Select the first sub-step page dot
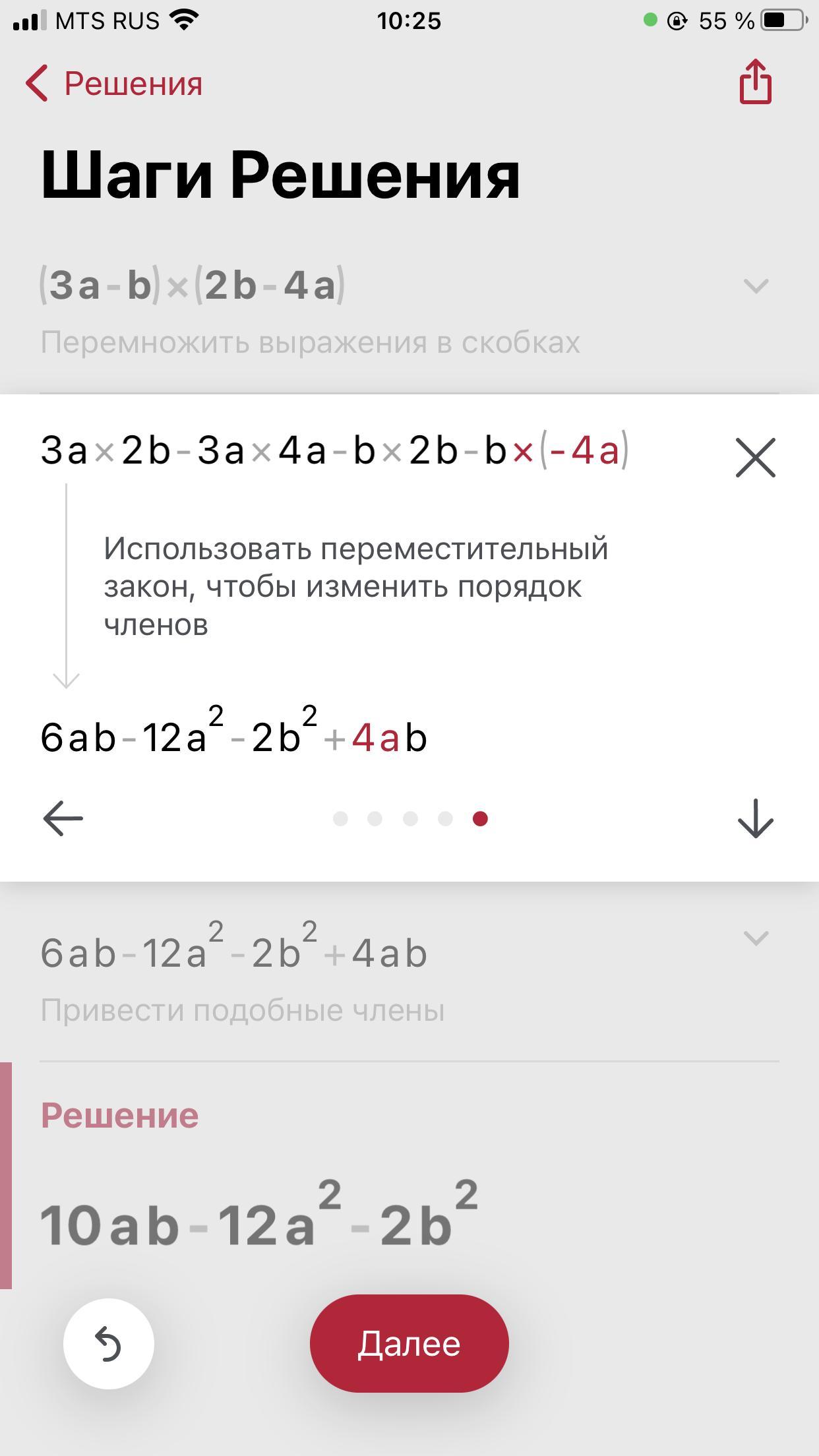 tap(340, 818)
